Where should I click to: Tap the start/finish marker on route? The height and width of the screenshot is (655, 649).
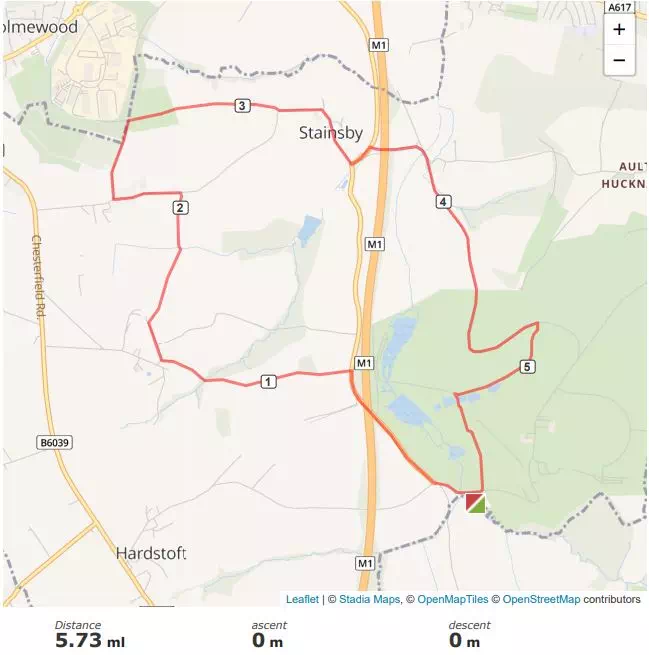[475, 503]
